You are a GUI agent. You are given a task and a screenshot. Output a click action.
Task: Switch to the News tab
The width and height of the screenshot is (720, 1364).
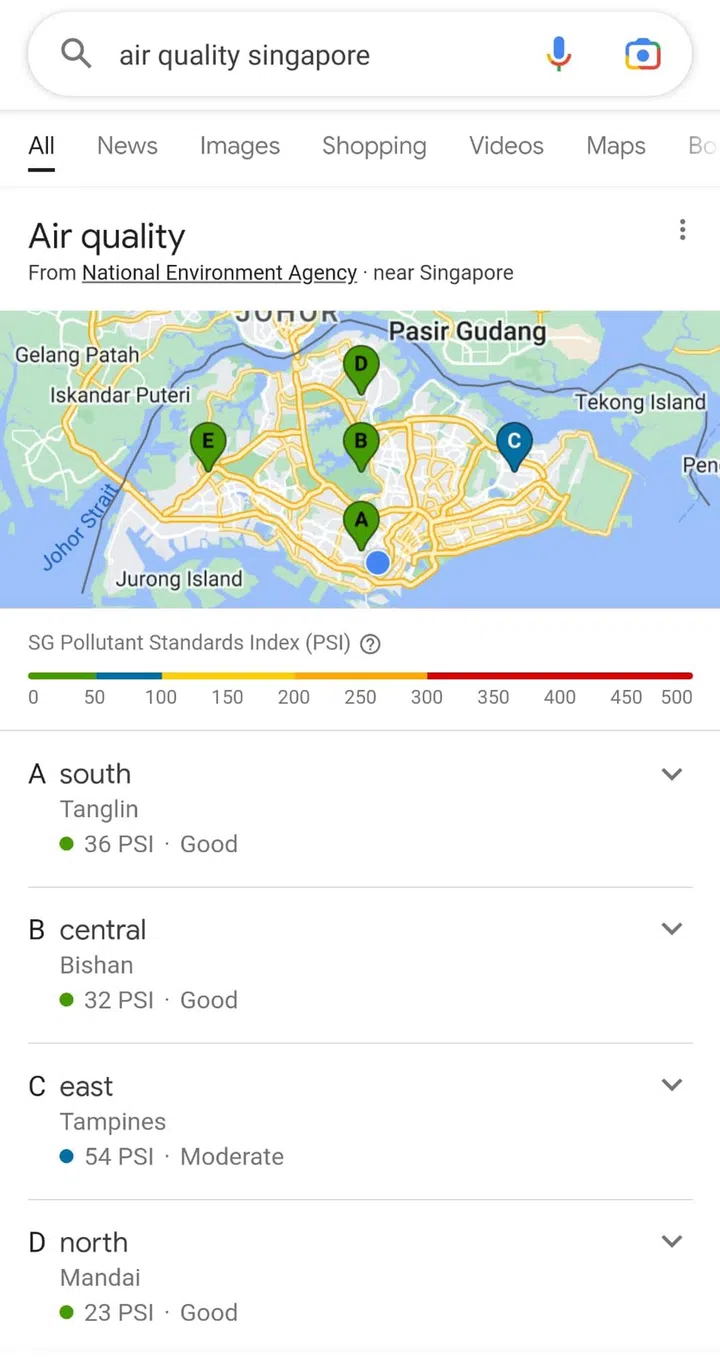127,146
